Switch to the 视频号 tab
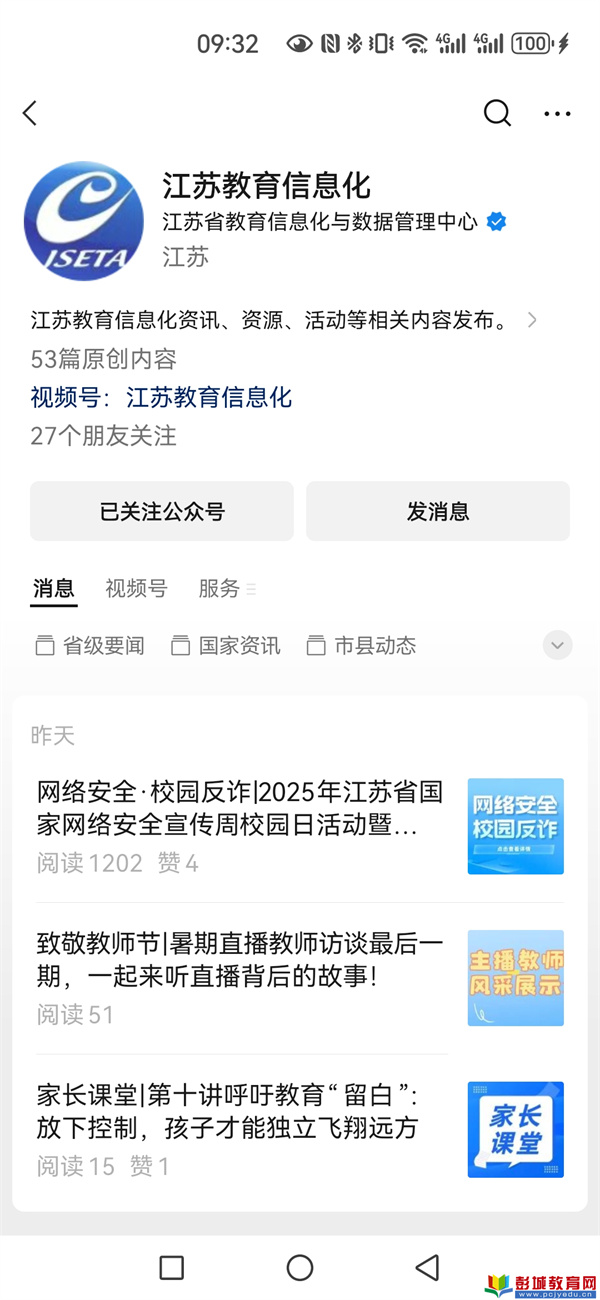This screenshot has width=600, height=1300. click(136, 589)
